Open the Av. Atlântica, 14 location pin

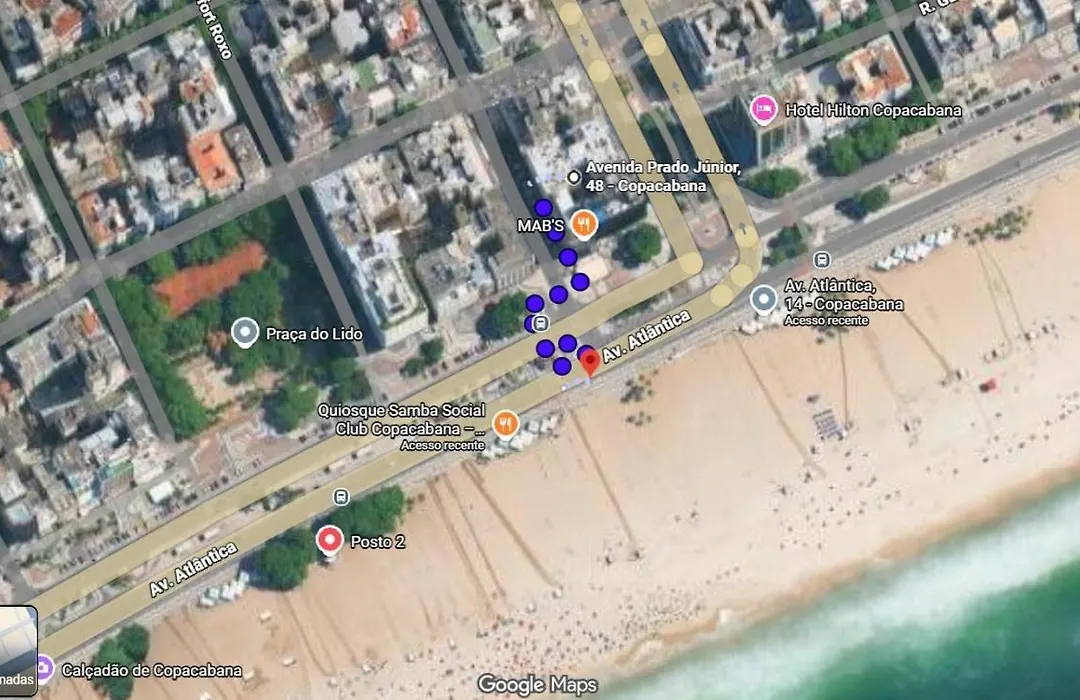pos(764,298)
